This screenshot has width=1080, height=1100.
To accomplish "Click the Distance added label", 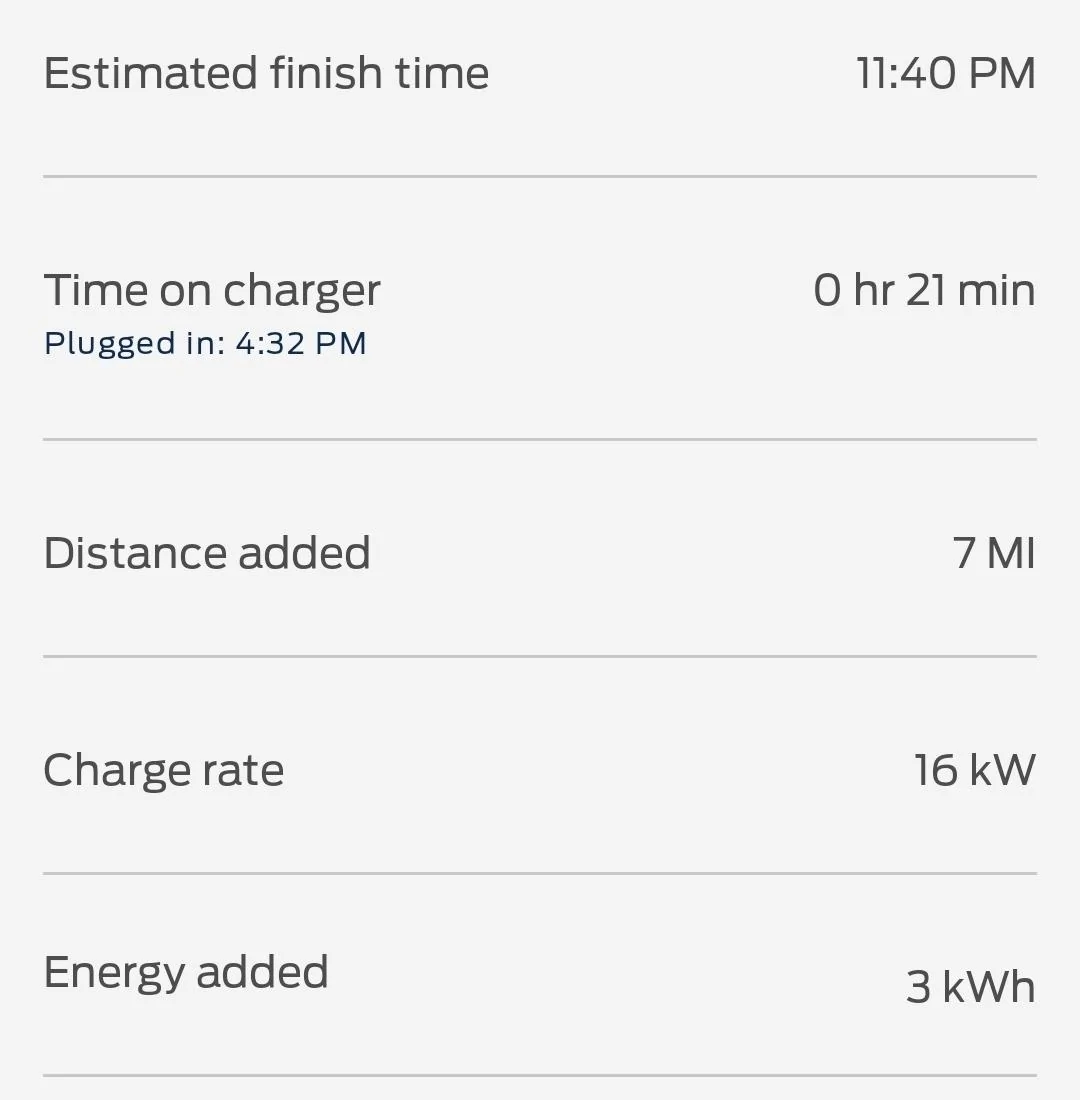I will click(x=207, y=552).
